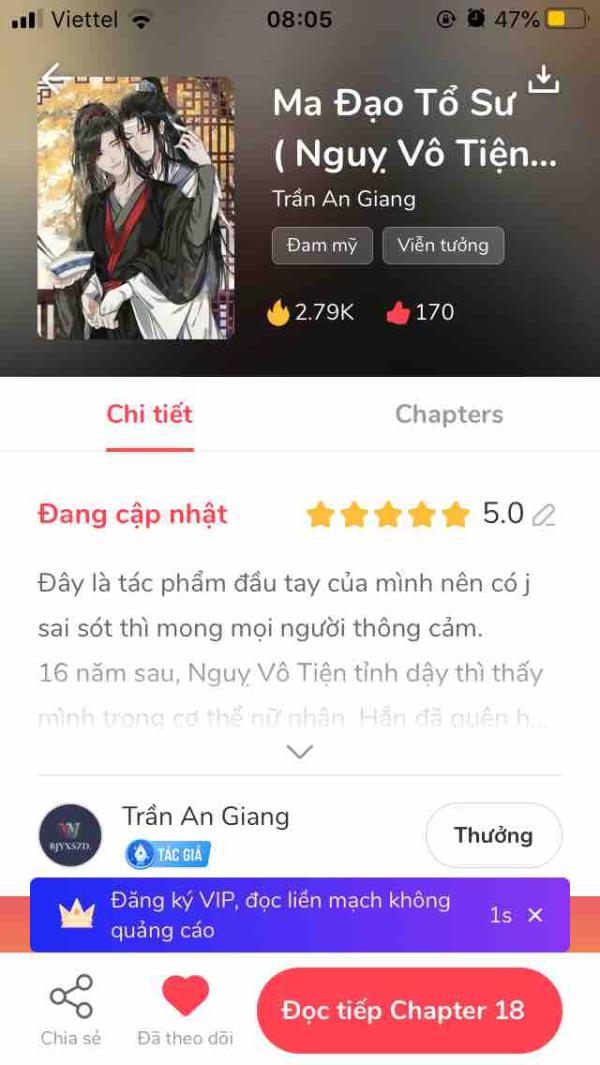
Task: Open the Đam mỹ genre chip
Action: tap(322, 245)
